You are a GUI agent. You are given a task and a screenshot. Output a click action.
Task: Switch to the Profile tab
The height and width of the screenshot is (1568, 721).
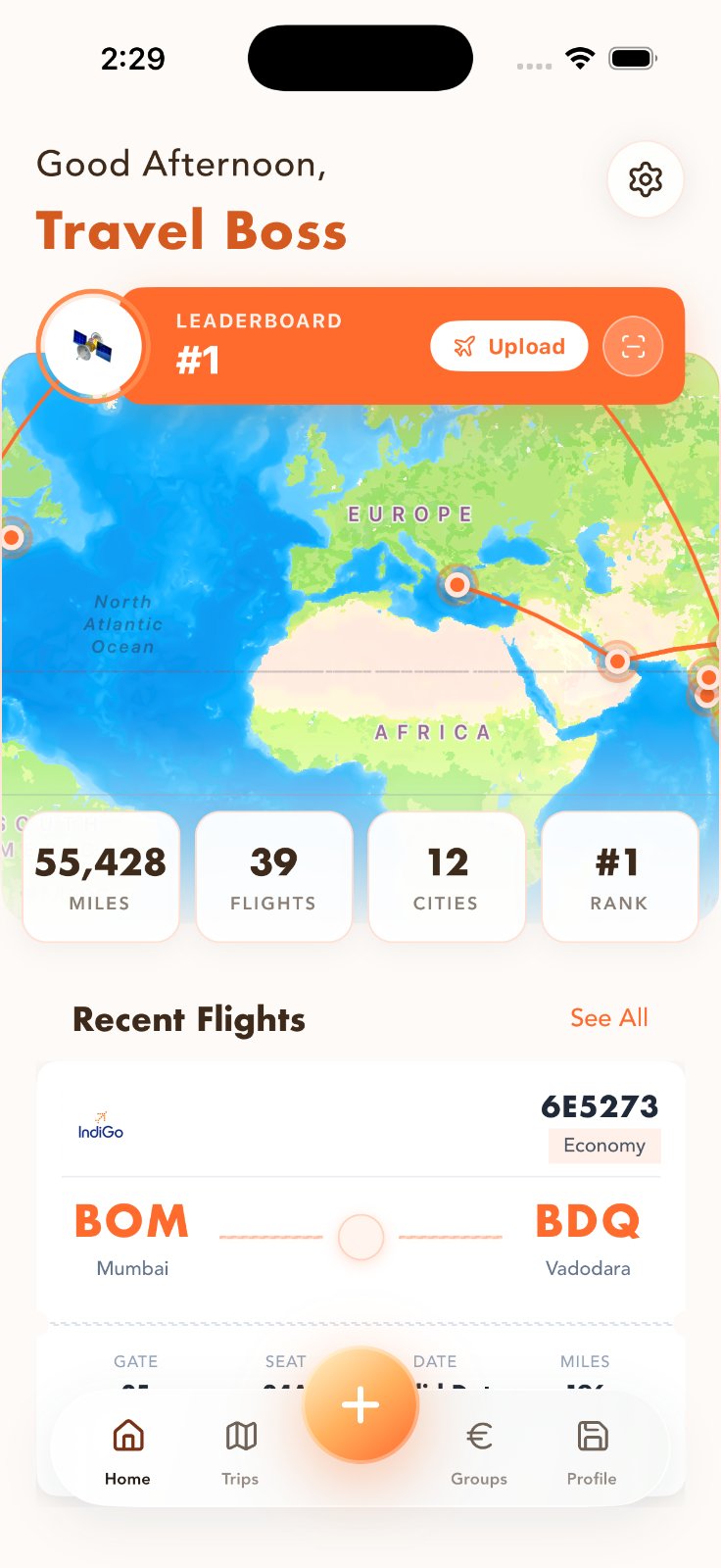click(592, 1452)
